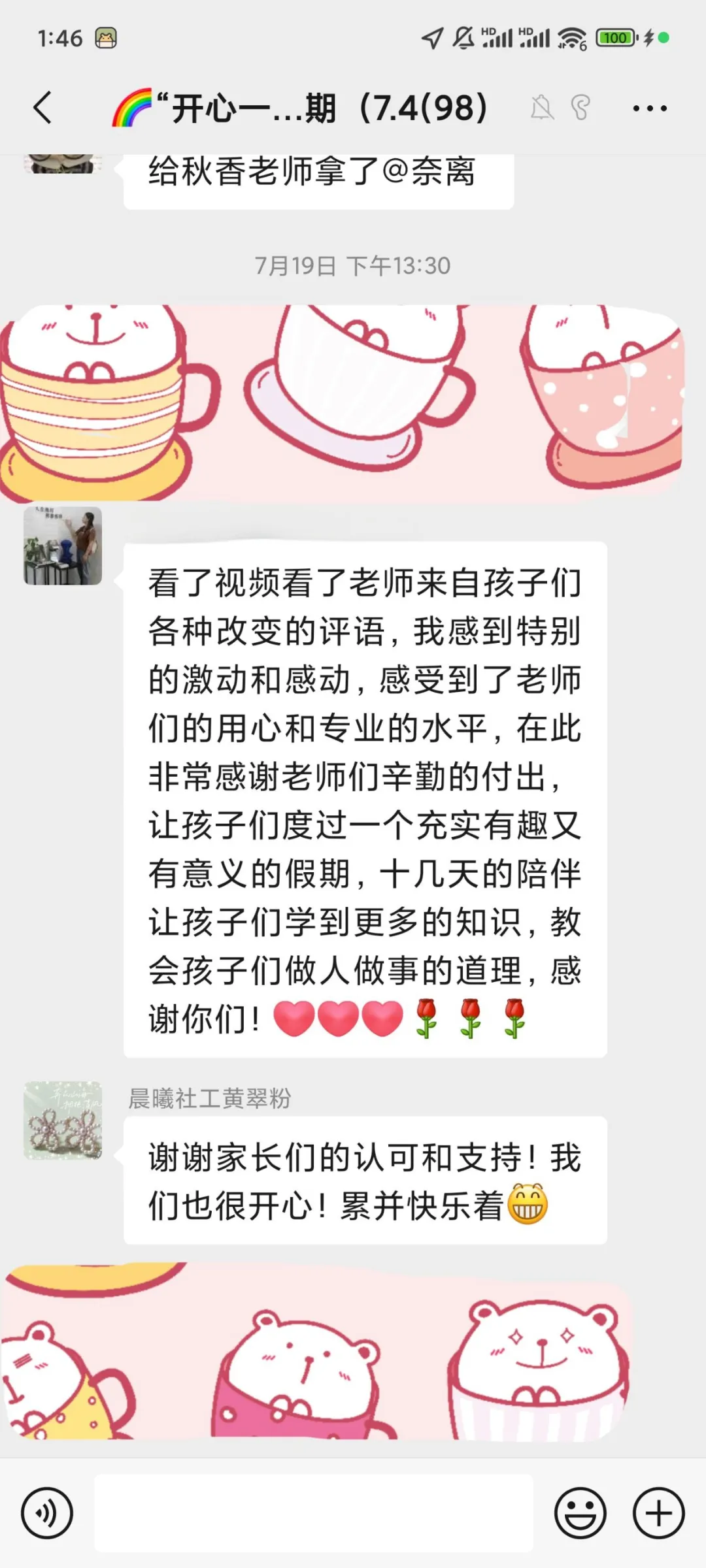Tap the back arrow to leave the chat
The width and height of the screenshot is (706, 1568).
43,106
